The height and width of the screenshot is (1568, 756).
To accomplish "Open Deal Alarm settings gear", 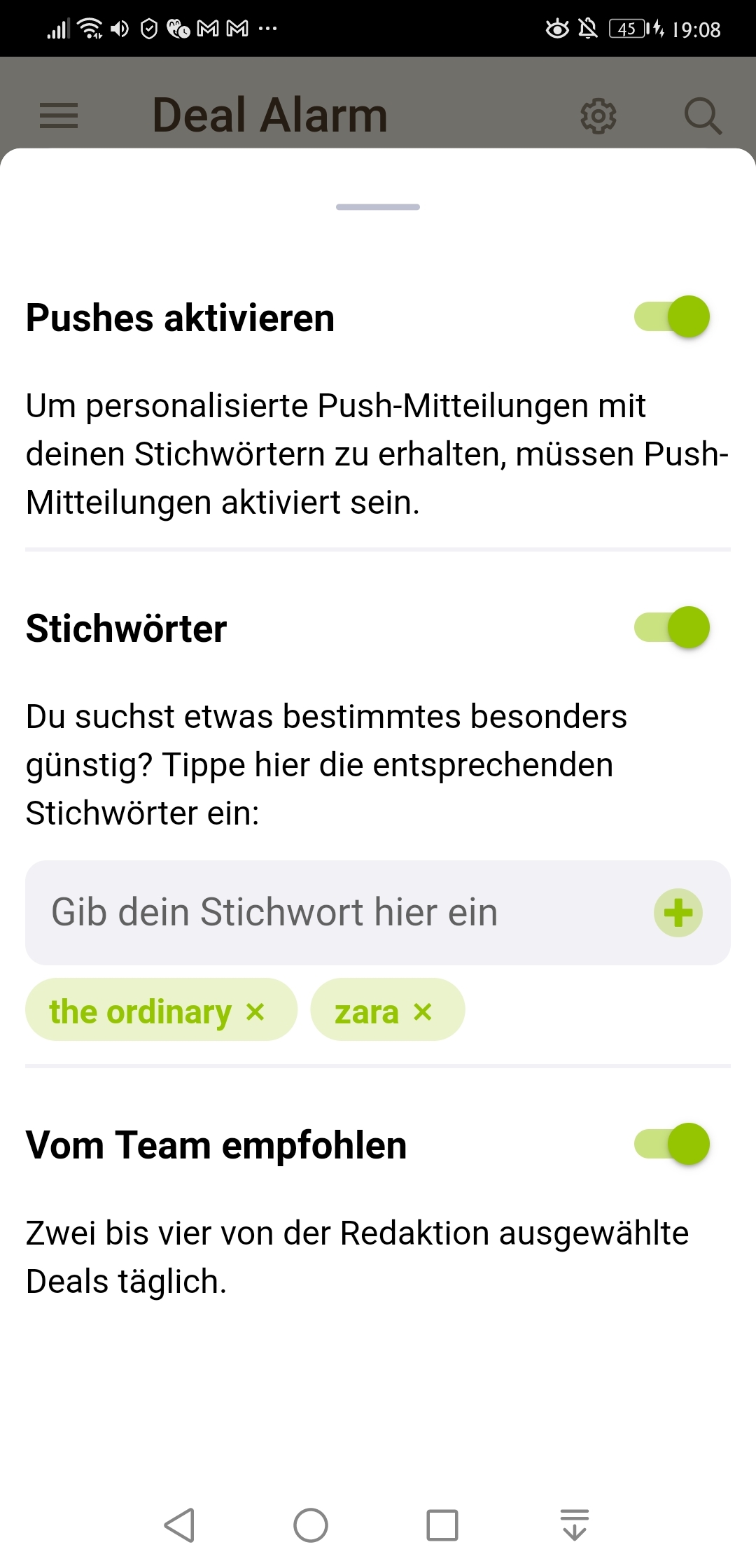I will 598,115.
